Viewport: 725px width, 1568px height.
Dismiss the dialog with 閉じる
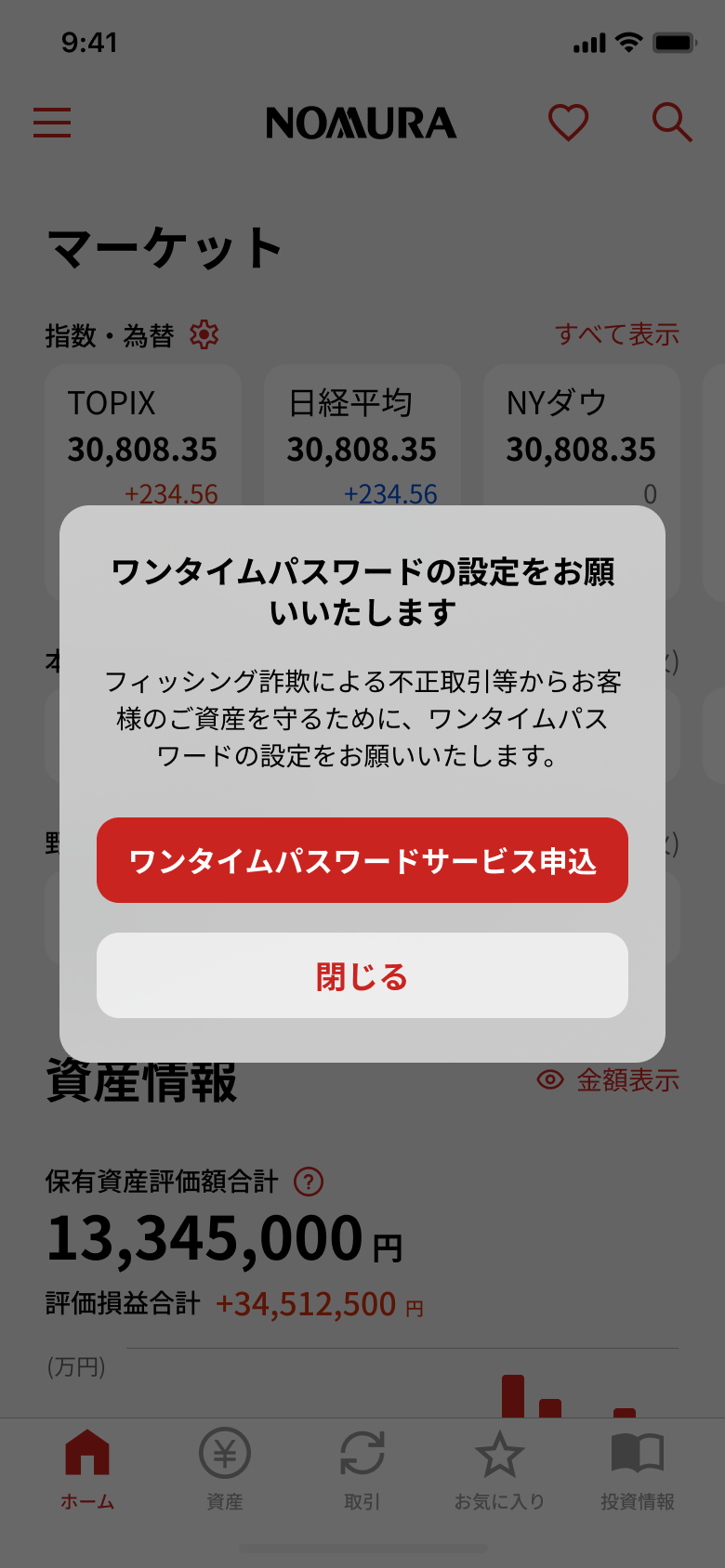pyautogui.click(x=362, y=975)
